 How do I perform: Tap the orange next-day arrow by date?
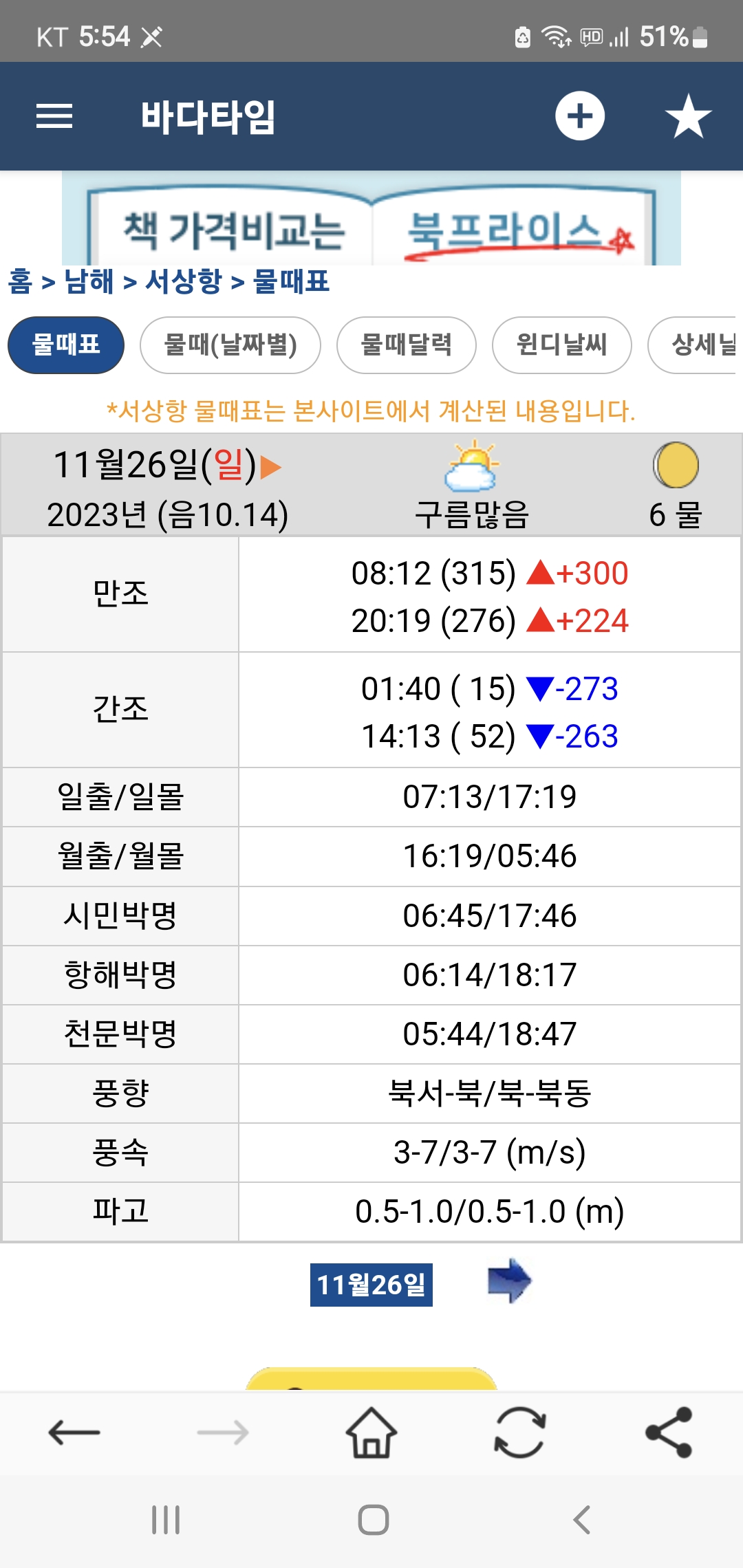point(271,467)
